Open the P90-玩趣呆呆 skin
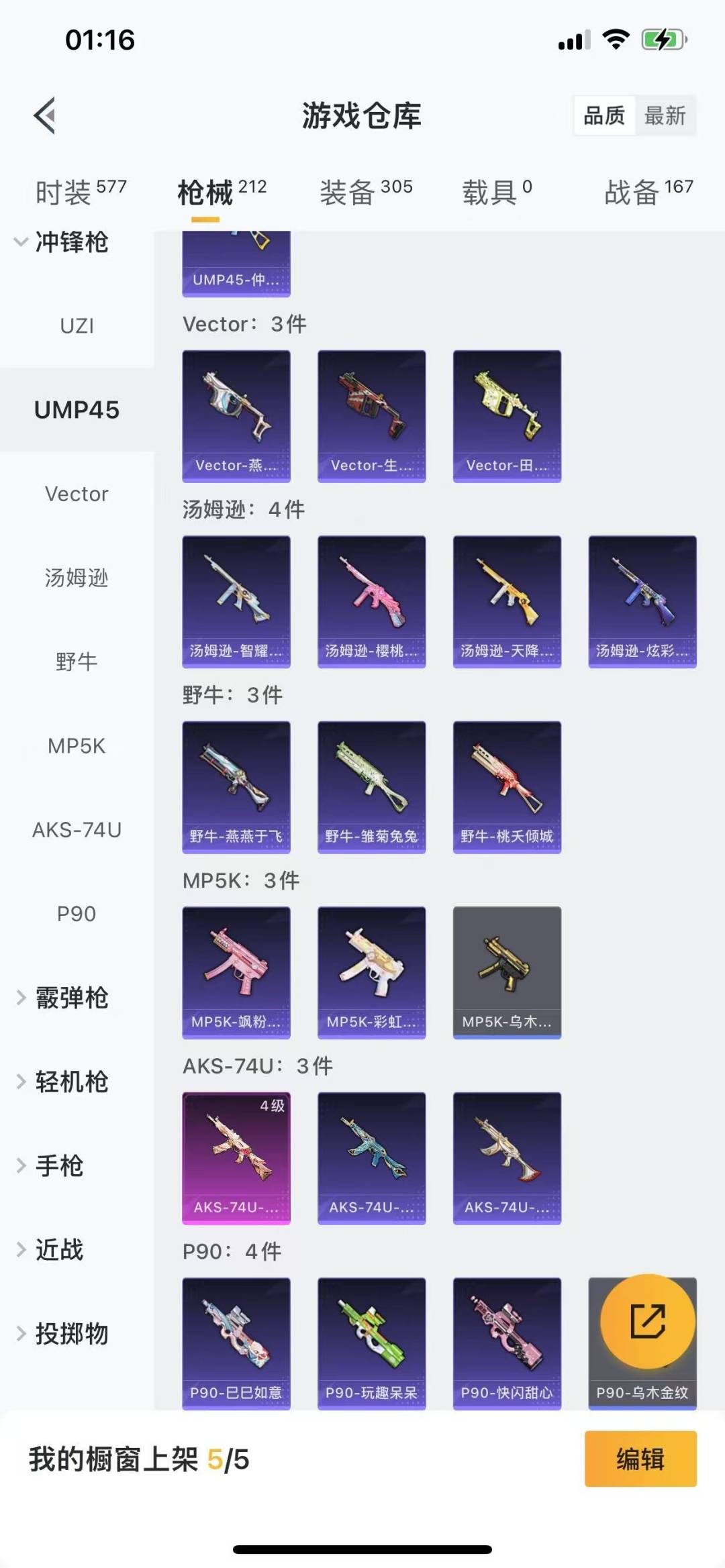 pos(371,1343)
